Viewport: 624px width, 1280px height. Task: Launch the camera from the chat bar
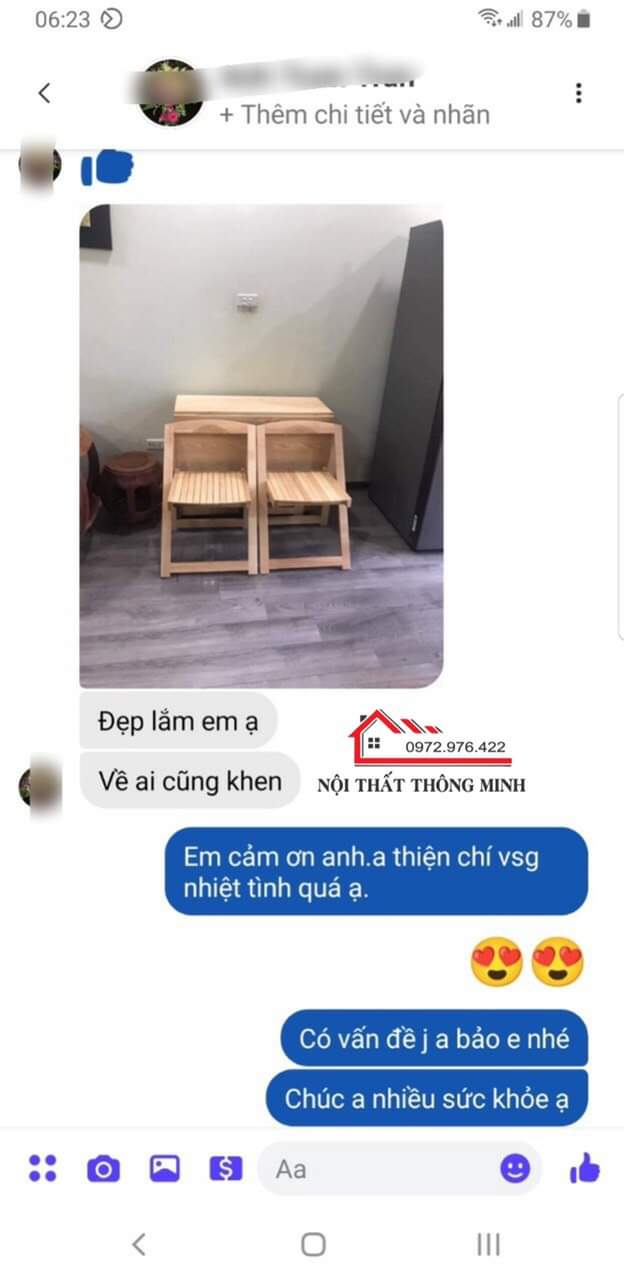point(103,1168)
